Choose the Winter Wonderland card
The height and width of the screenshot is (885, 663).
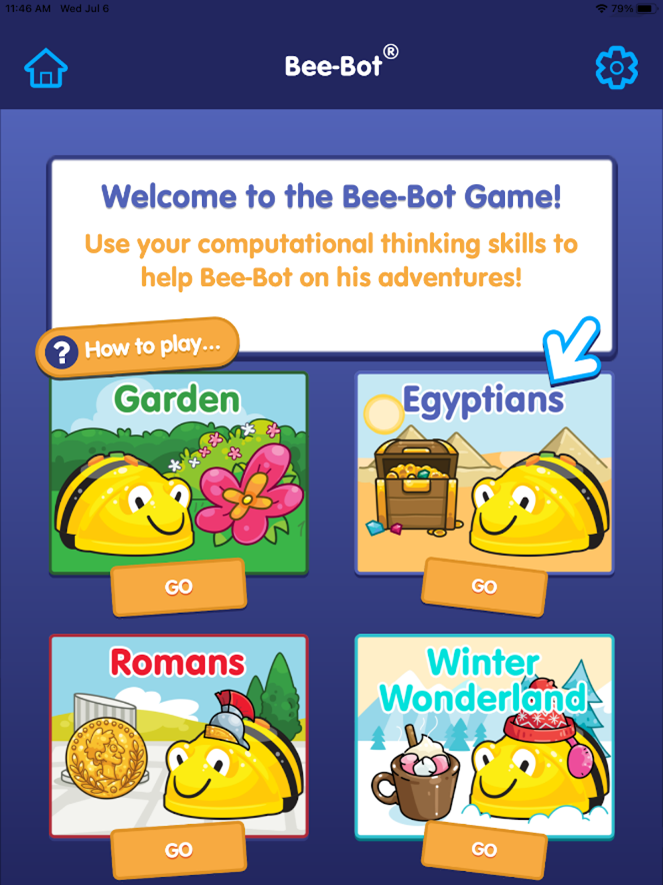(x=484, y=735)
